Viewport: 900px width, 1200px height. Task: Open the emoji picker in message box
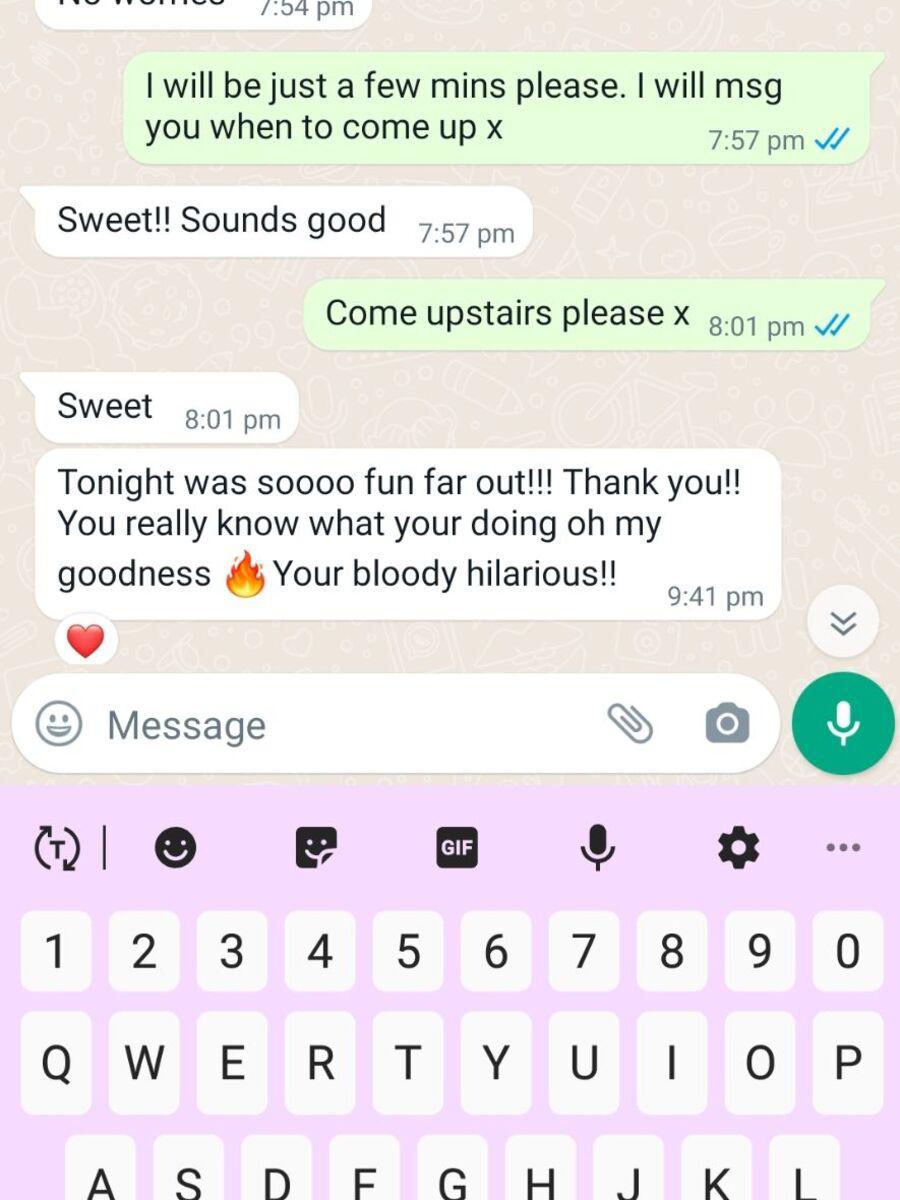59,723
